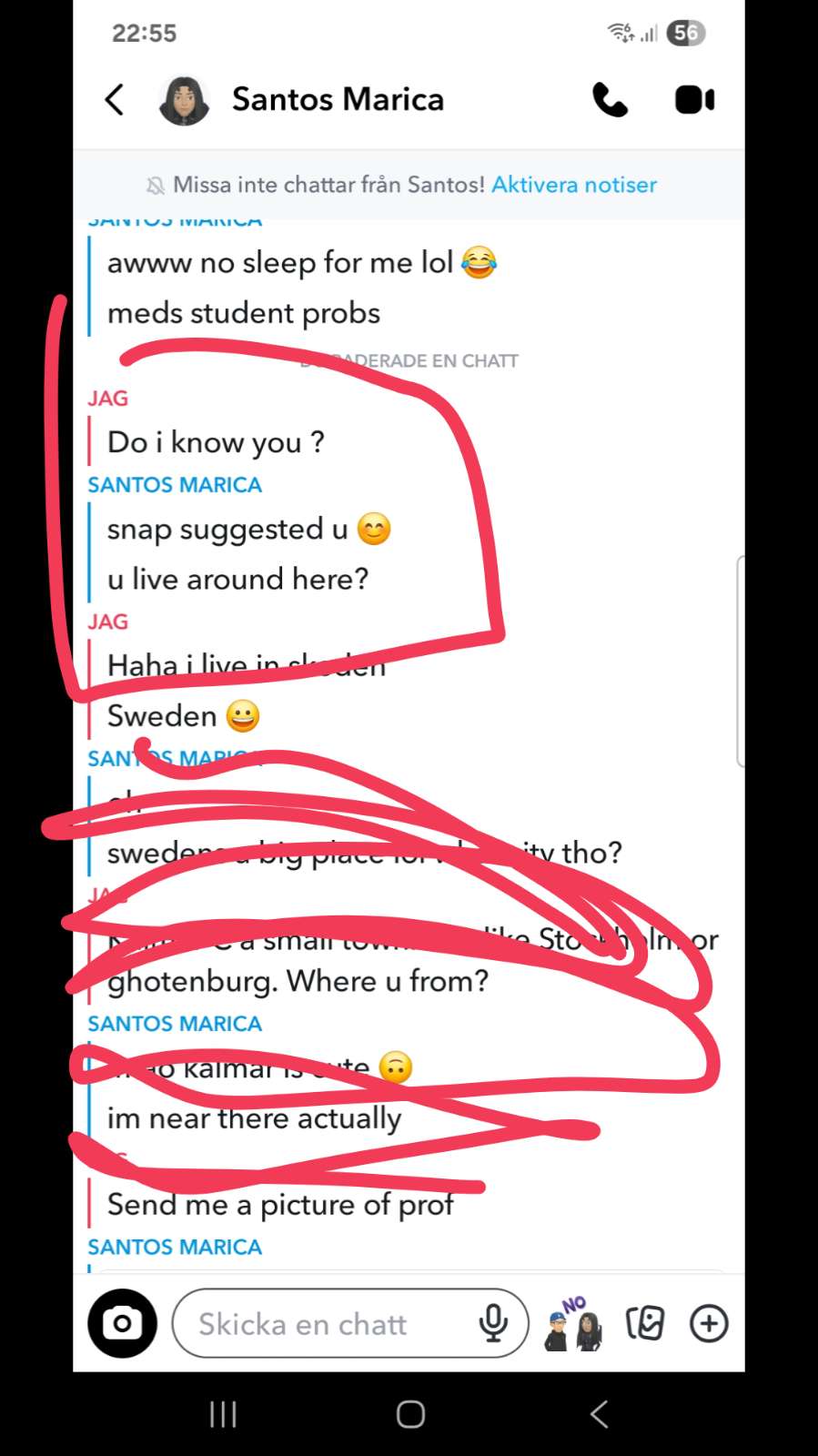Open the stickers and memories picker
818x1456 pixels.
click(x=645, y=1323)
